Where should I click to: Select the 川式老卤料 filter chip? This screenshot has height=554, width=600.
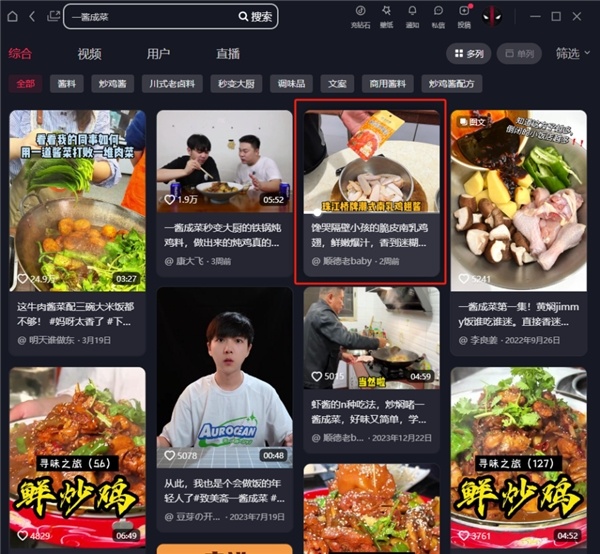(173, 84)
